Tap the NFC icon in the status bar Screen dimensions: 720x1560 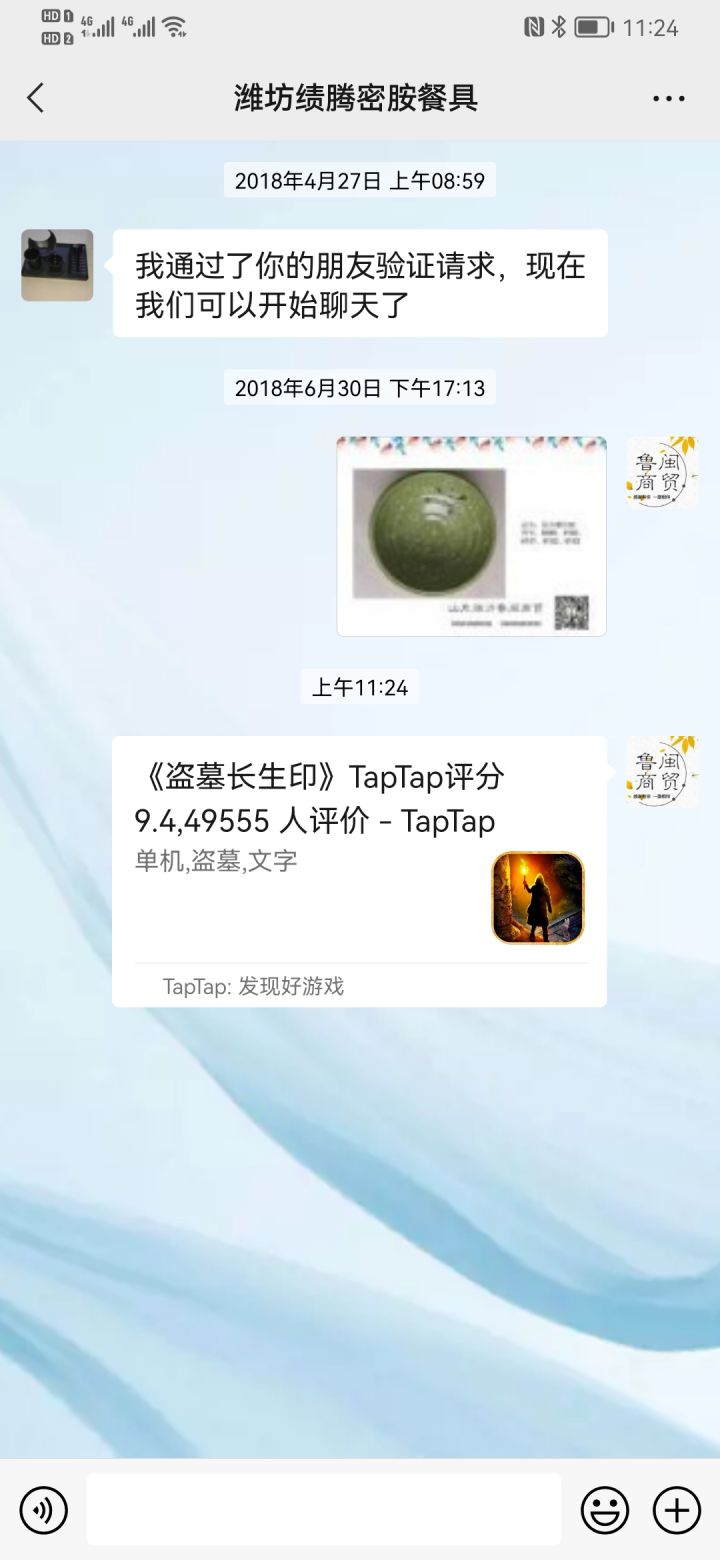click(535, 28)
